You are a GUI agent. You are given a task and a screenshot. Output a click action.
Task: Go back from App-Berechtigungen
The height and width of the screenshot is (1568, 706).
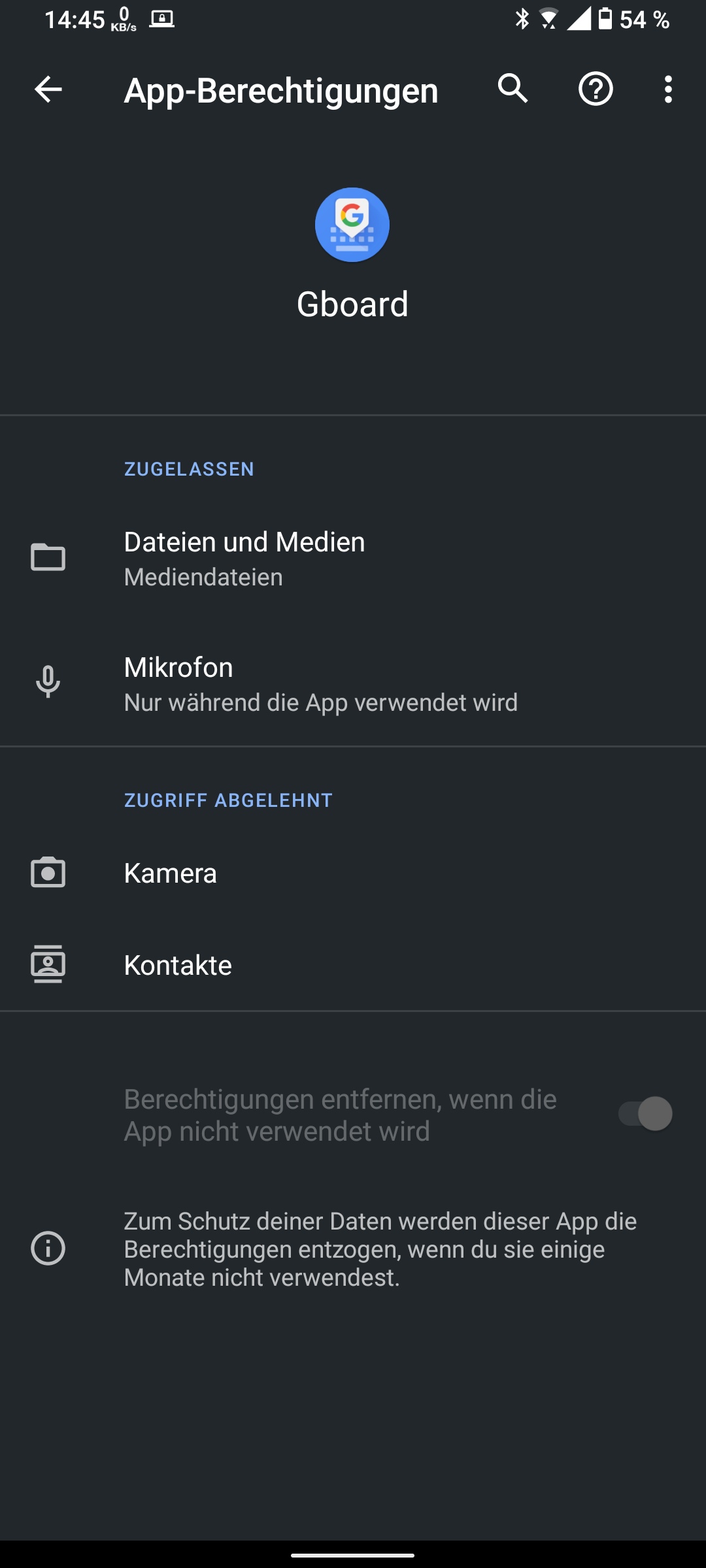[x=48, y=90]
